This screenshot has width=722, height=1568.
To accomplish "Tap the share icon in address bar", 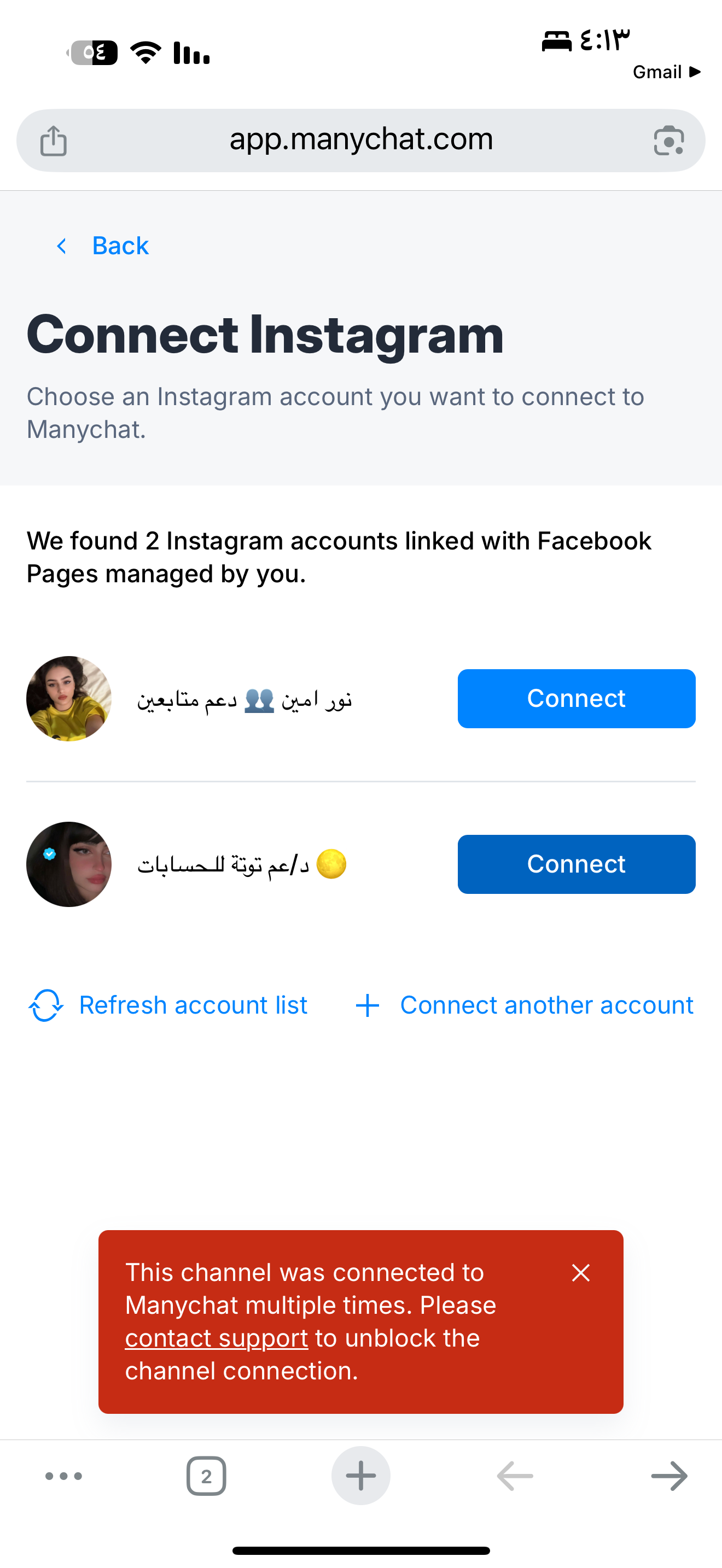I will point(54,141).
